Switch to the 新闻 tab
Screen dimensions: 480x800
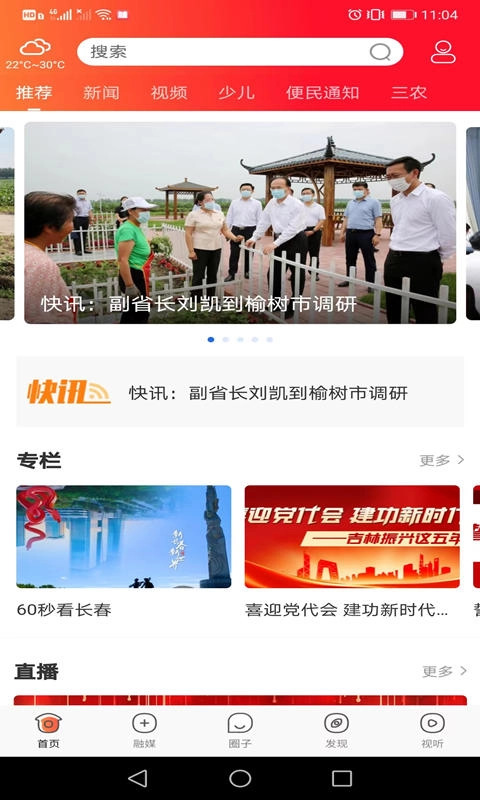[x=101, y=93]
